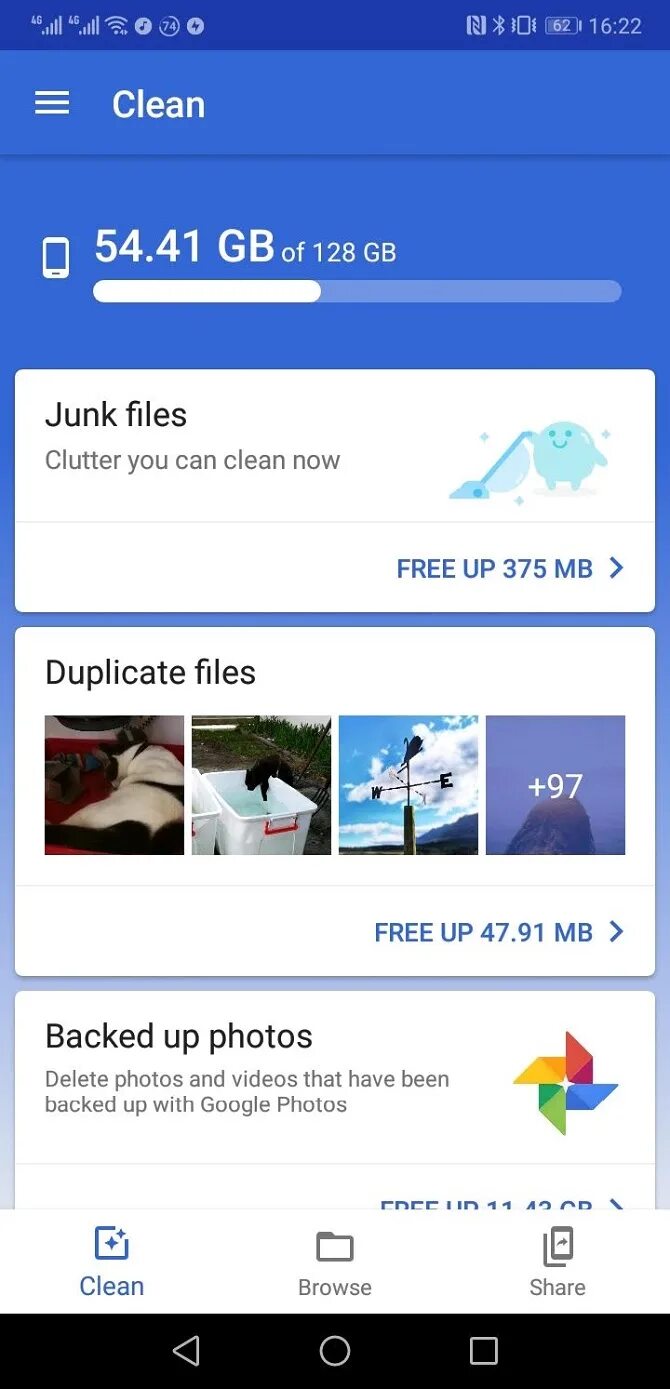Open the hamburger drawer menu
Viewport: 670px width, 1389px height.
(x=52, y=103)
